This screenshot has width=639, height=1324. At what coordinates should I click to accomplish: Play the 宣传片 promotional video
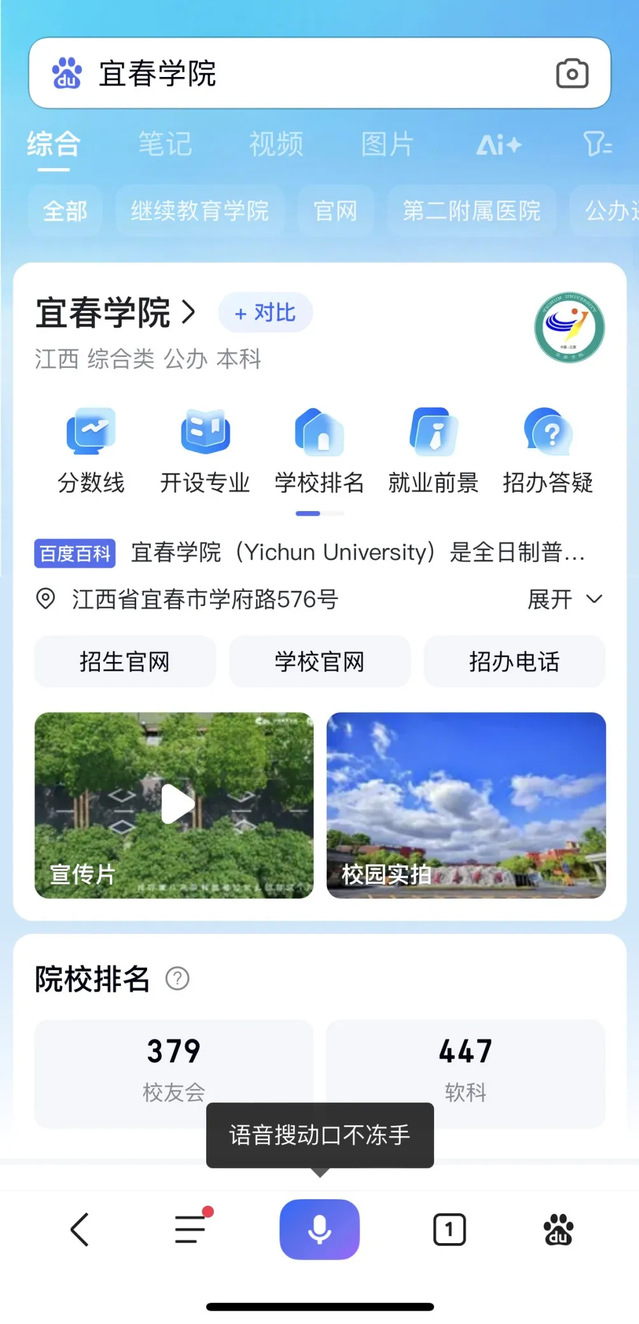point(174,805)
